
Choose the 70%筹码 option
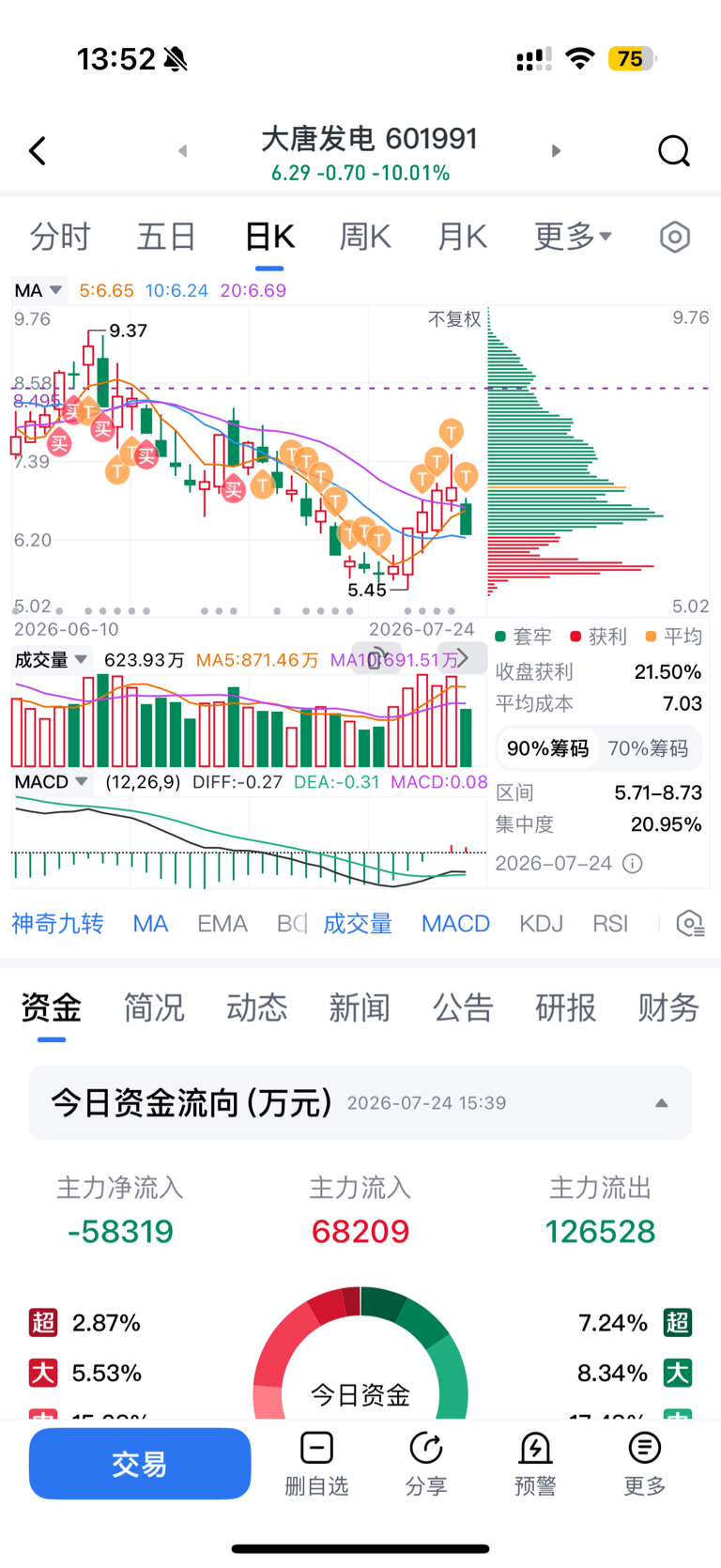coord(648,748)
